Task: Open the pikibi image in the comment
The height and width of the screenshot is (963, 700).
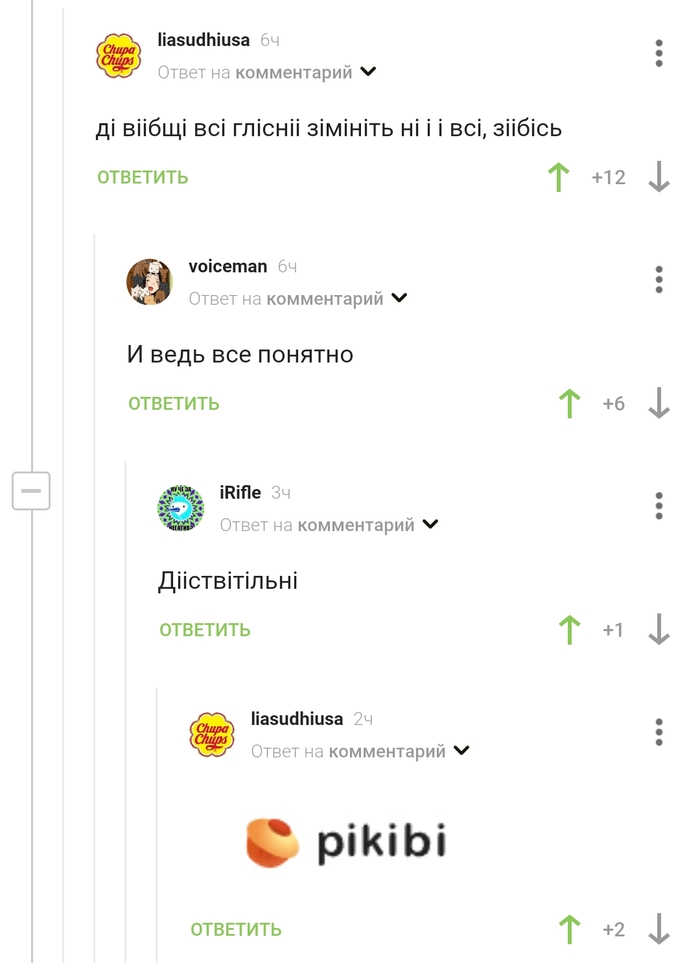Action: (345, 841)
